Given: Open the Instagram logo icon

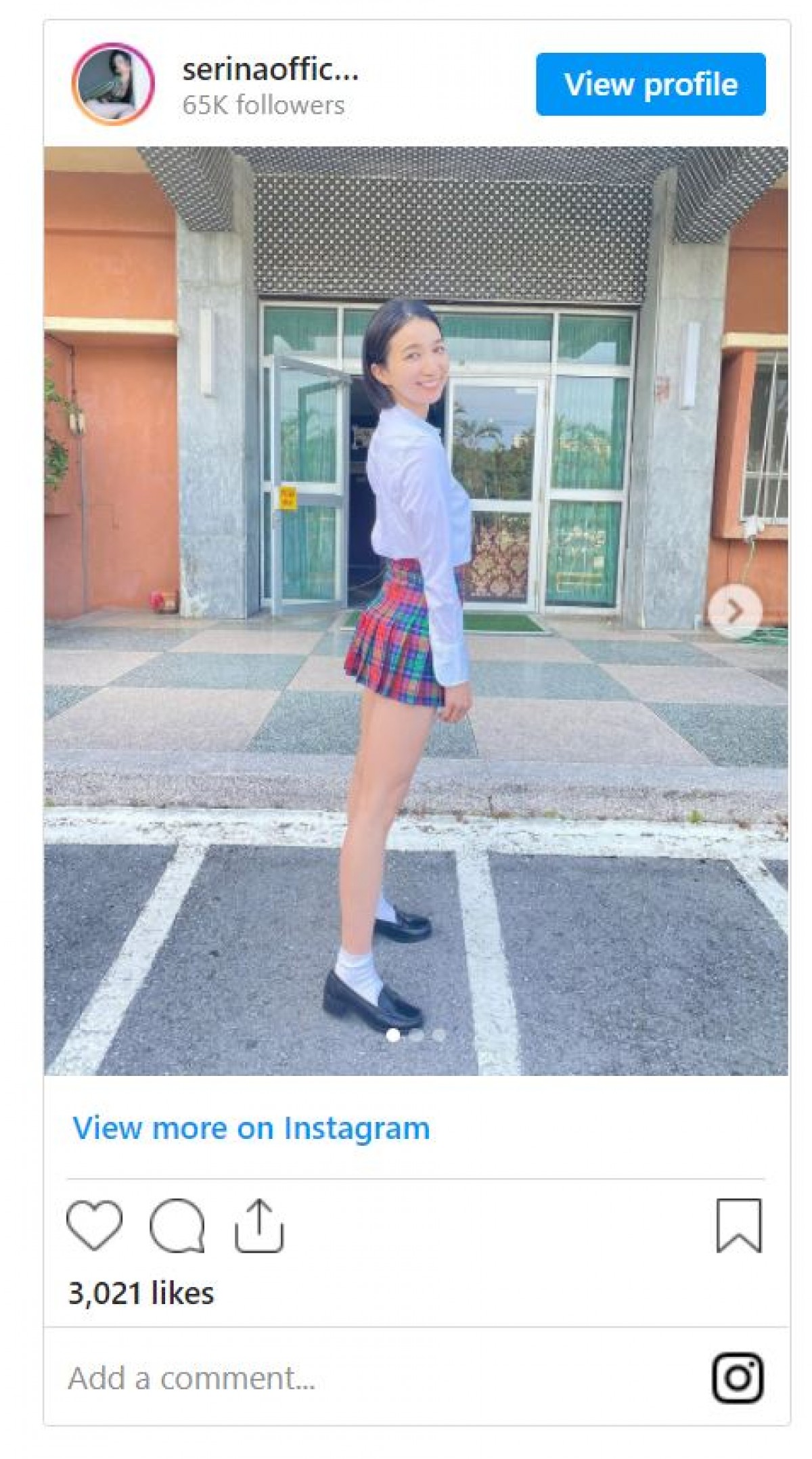Looking at the screenshot, I should click(738, 1378).
